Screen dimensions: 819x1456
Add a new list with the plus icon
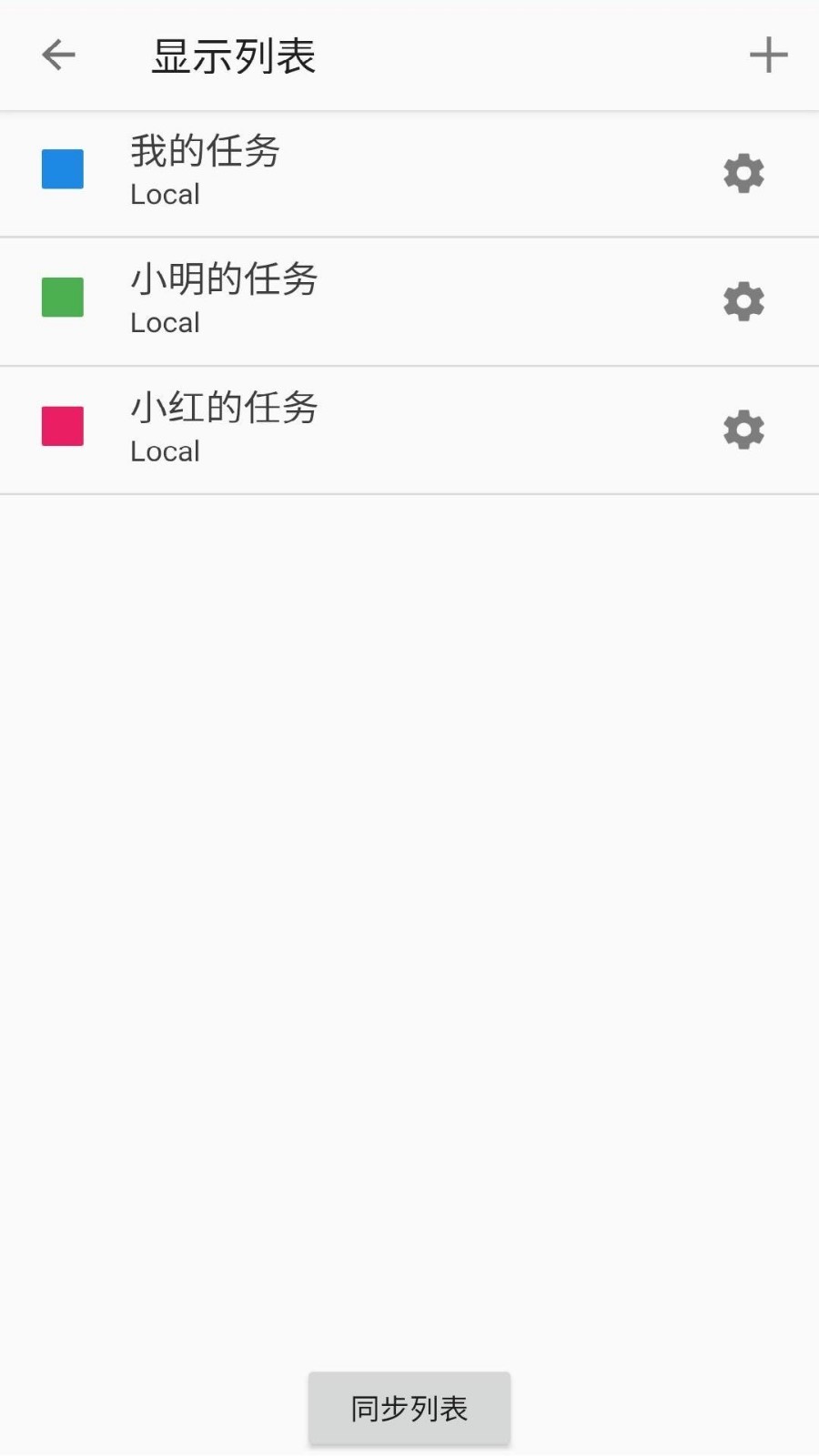tap(768, 55)
